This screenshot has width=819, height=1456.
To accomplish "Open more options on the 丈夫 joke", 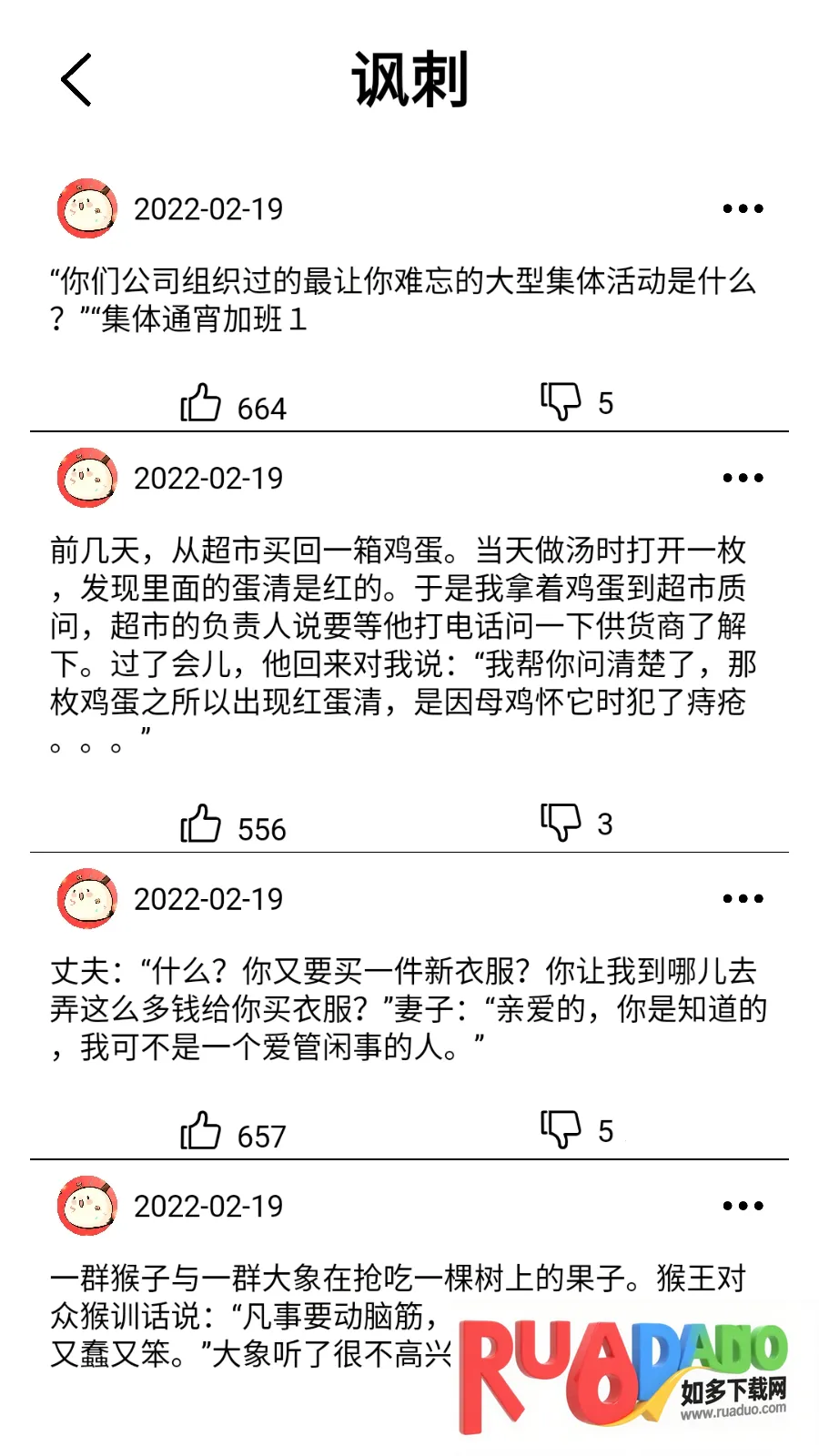I will [743, 898].
